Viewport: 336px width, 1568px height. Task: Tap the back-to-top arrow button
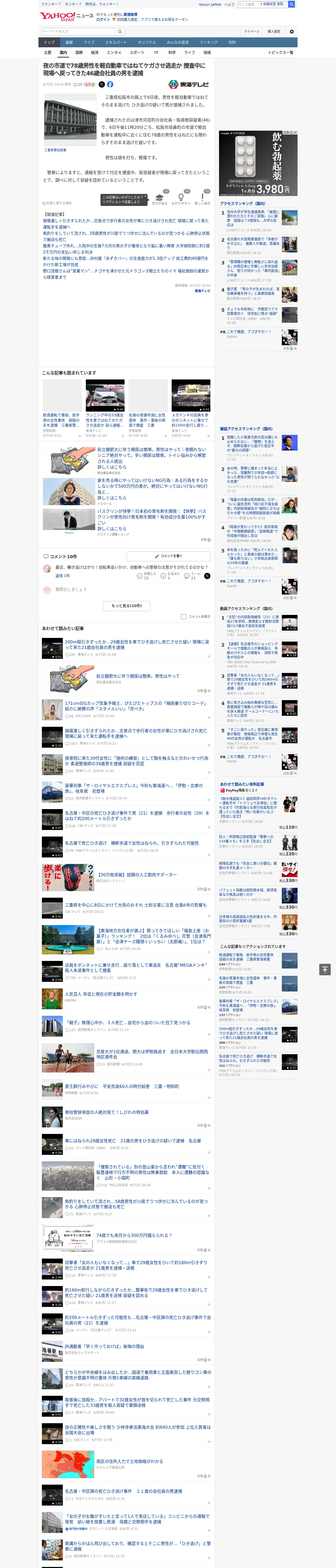(325, 970)
